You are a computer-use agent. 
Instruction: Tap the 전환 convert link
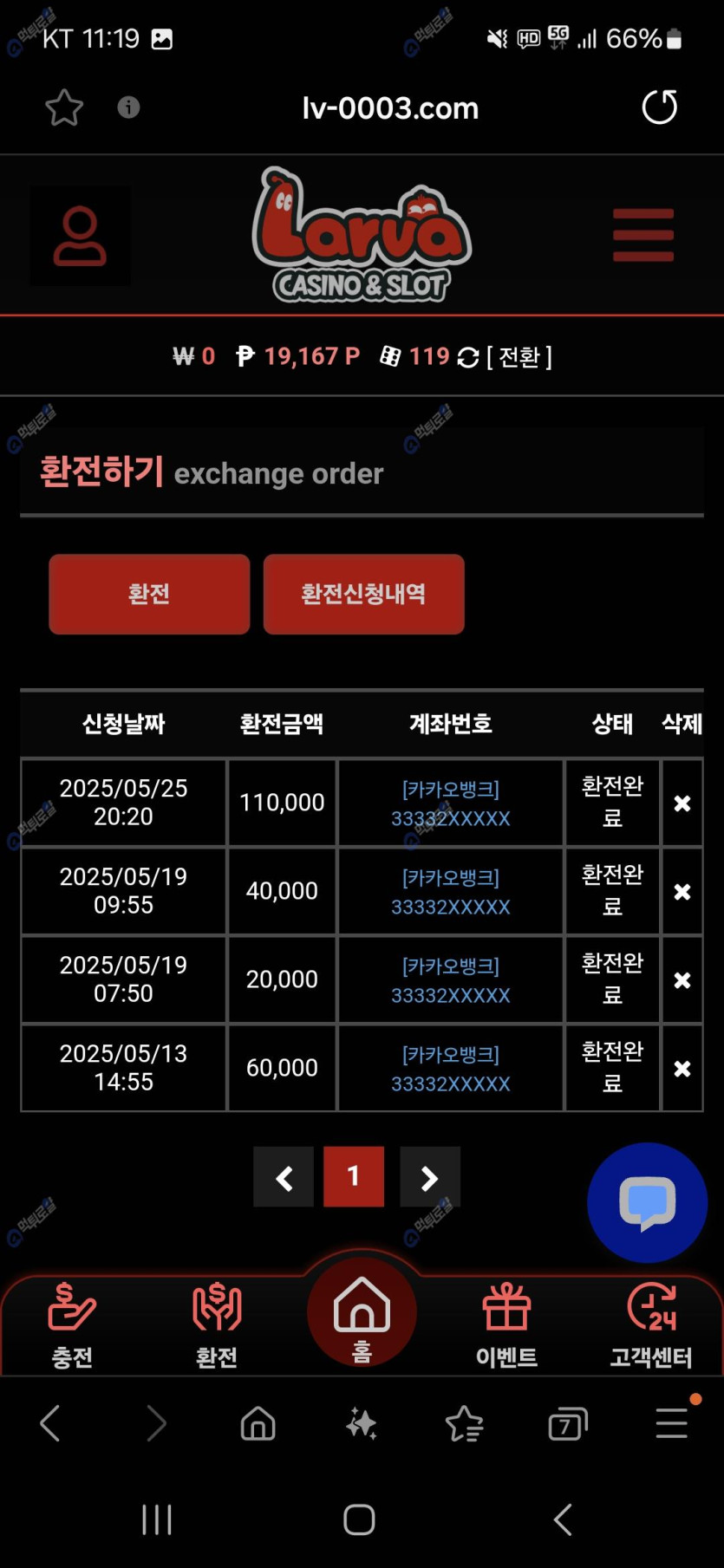(x=519, y=357)
